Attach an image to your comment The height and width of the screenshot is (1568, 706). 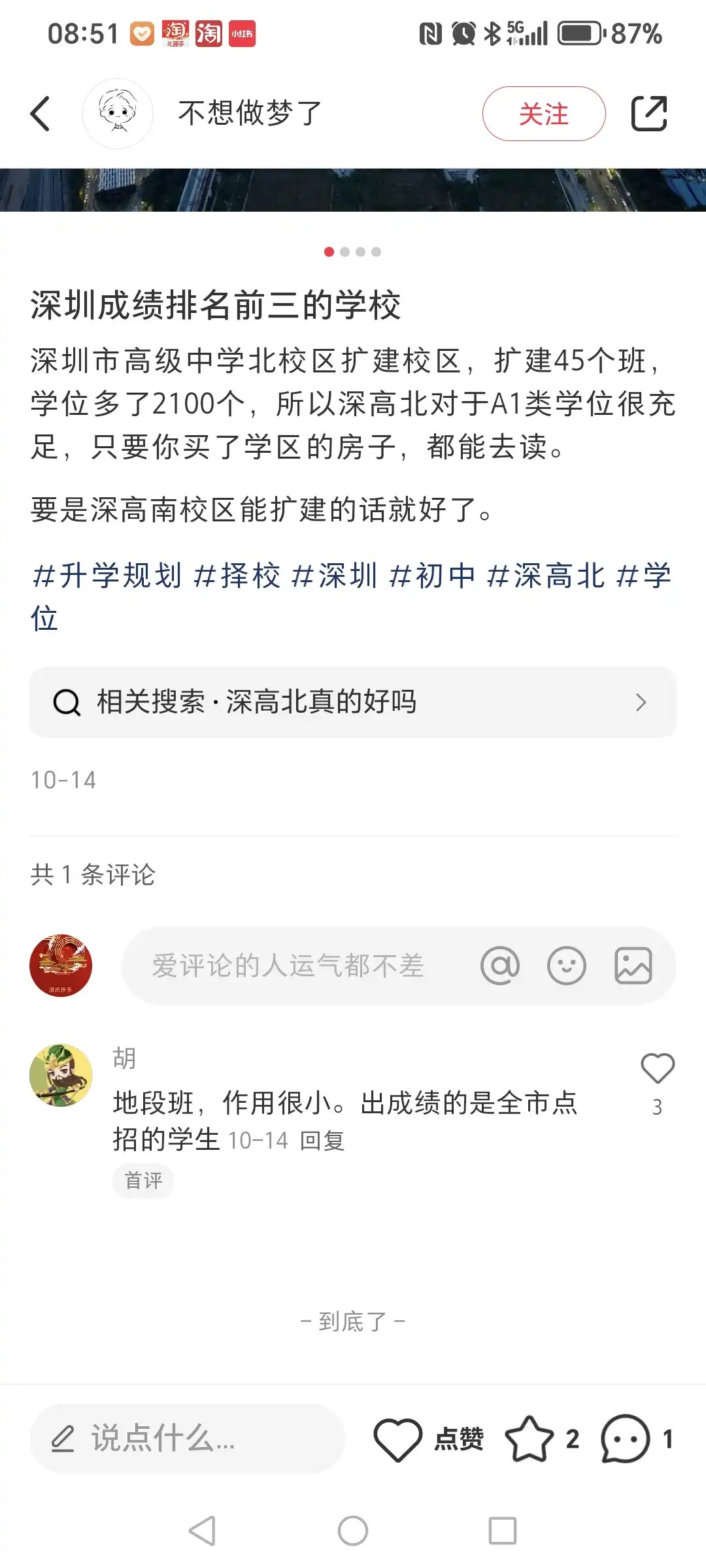click(x=633, y=966)
